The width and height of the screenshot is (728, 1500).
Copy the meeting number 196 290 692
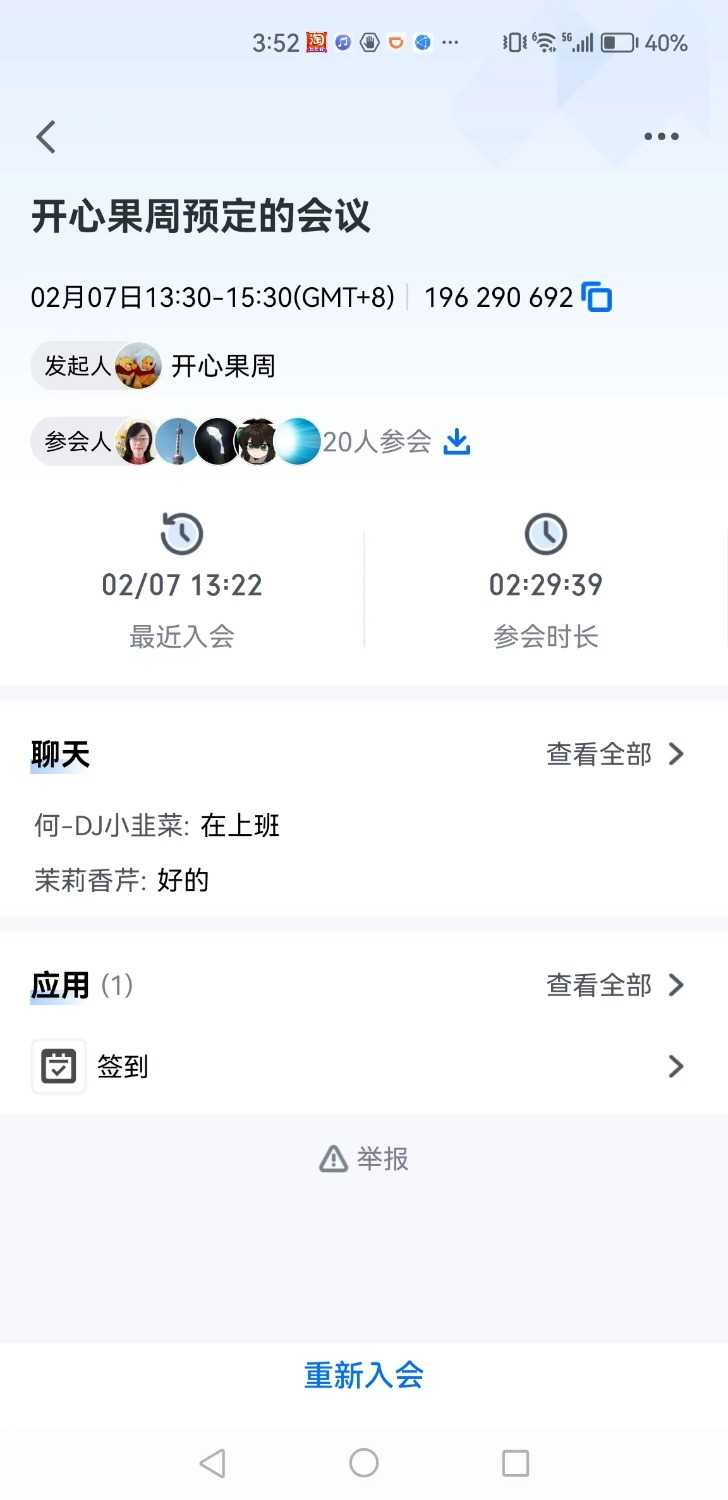[x=597, y=297]
